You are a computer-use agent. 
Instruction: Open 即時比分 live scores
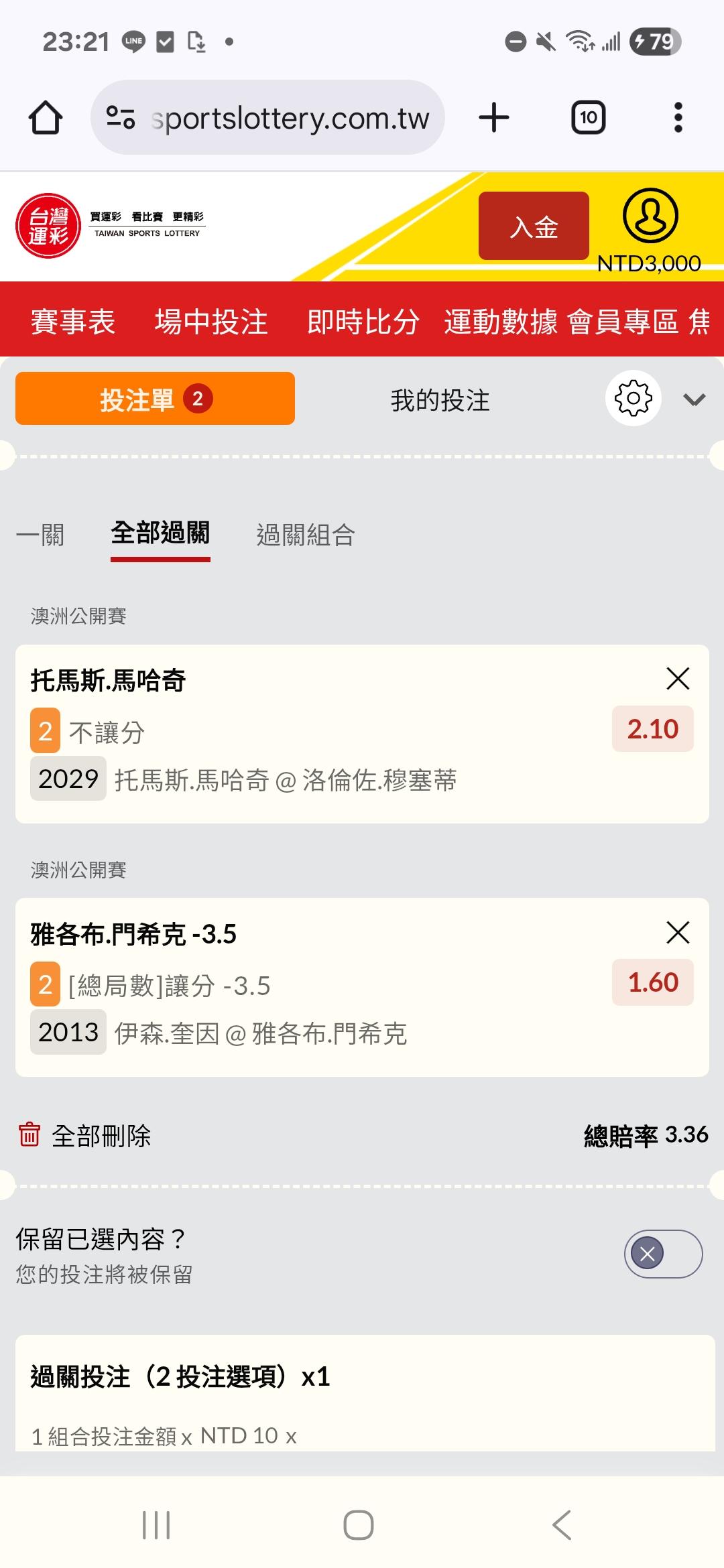[363, 322]
